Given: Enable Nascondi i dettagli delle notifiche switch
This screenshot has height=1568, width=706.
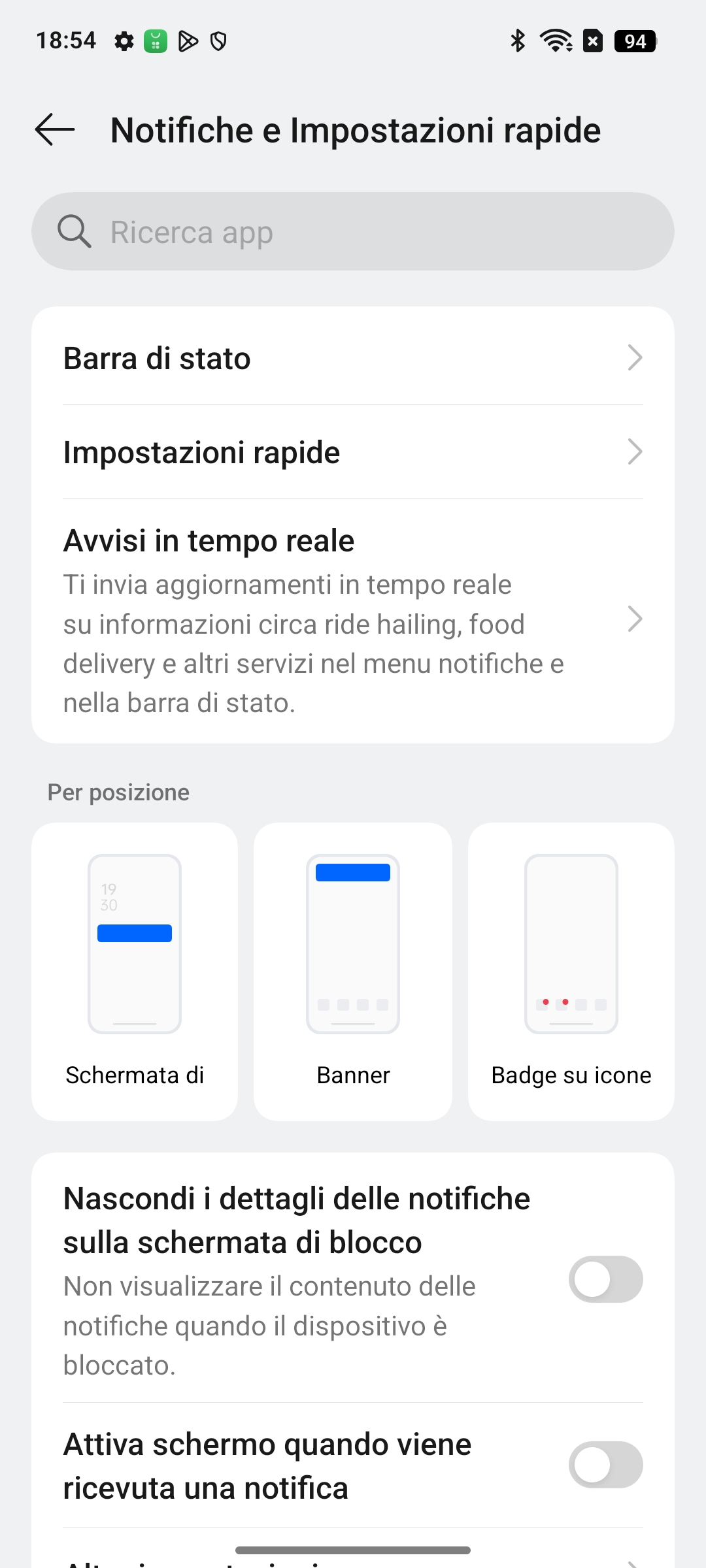Looking at the screenshot, I should [x=606, y=1279].
